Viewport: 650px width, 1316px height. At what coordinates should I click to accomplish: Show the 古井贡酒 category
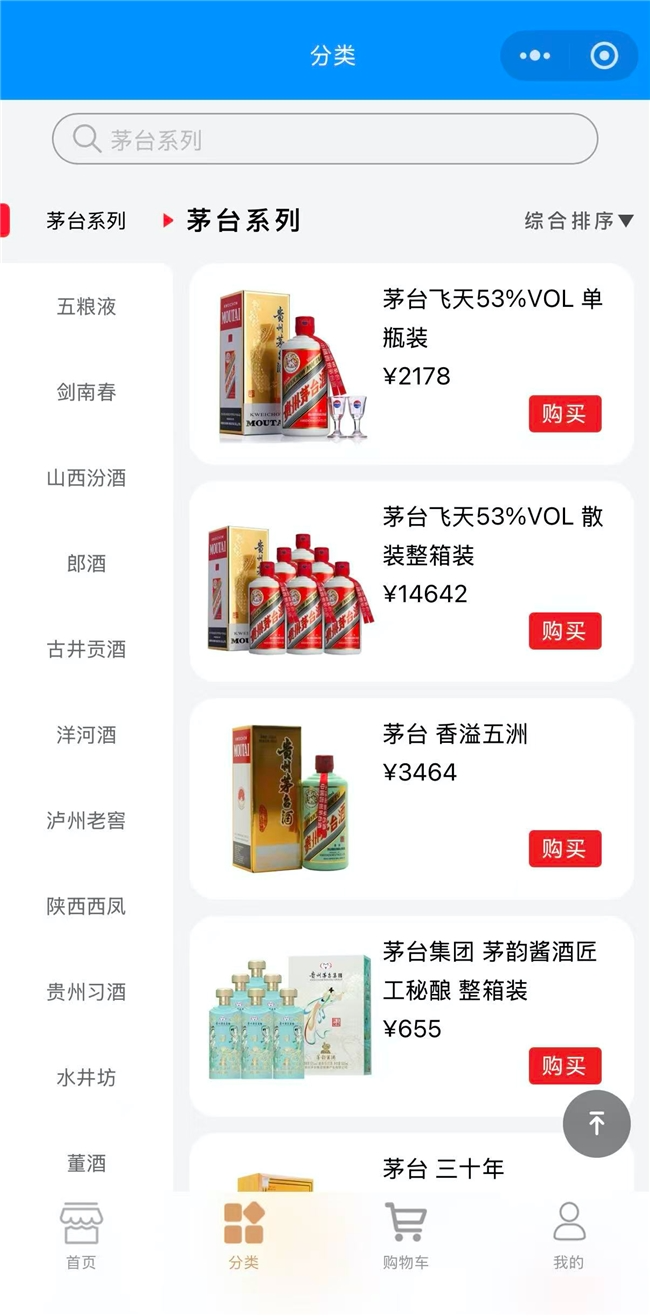[87, 650]
